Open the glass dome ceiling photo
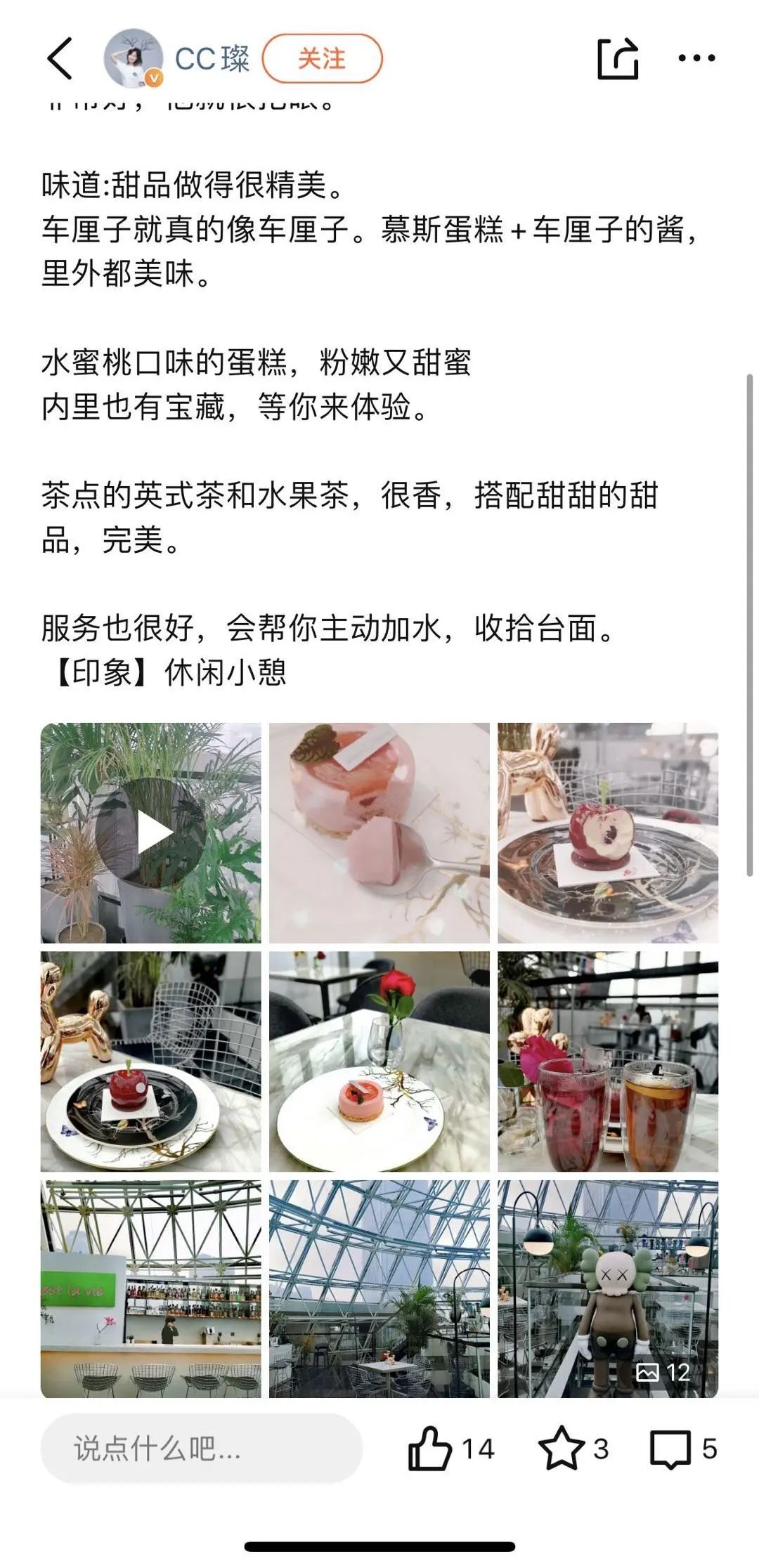The width and height of the screenshot is (759, 1568). click(379, 1289)
